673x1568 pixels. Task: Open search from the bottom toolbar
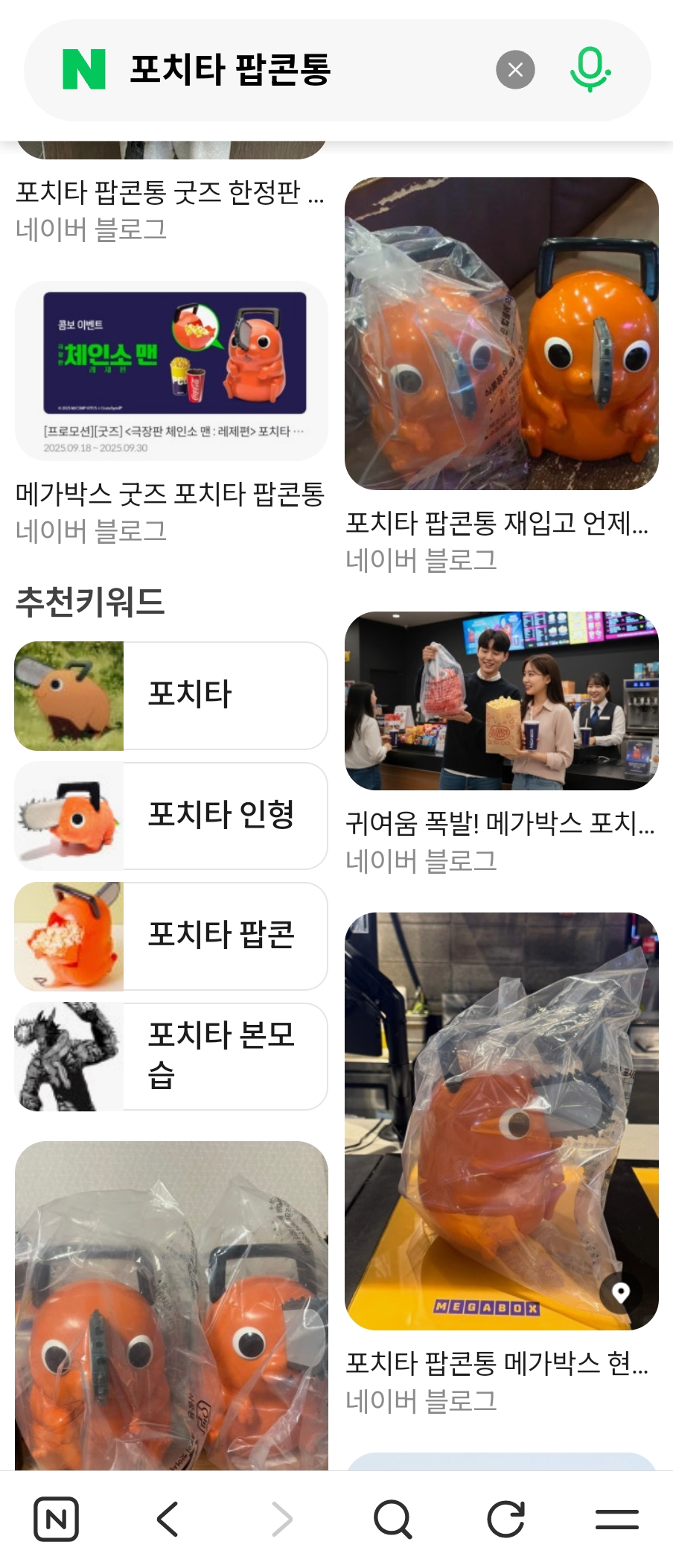(x=392, y=1519)
